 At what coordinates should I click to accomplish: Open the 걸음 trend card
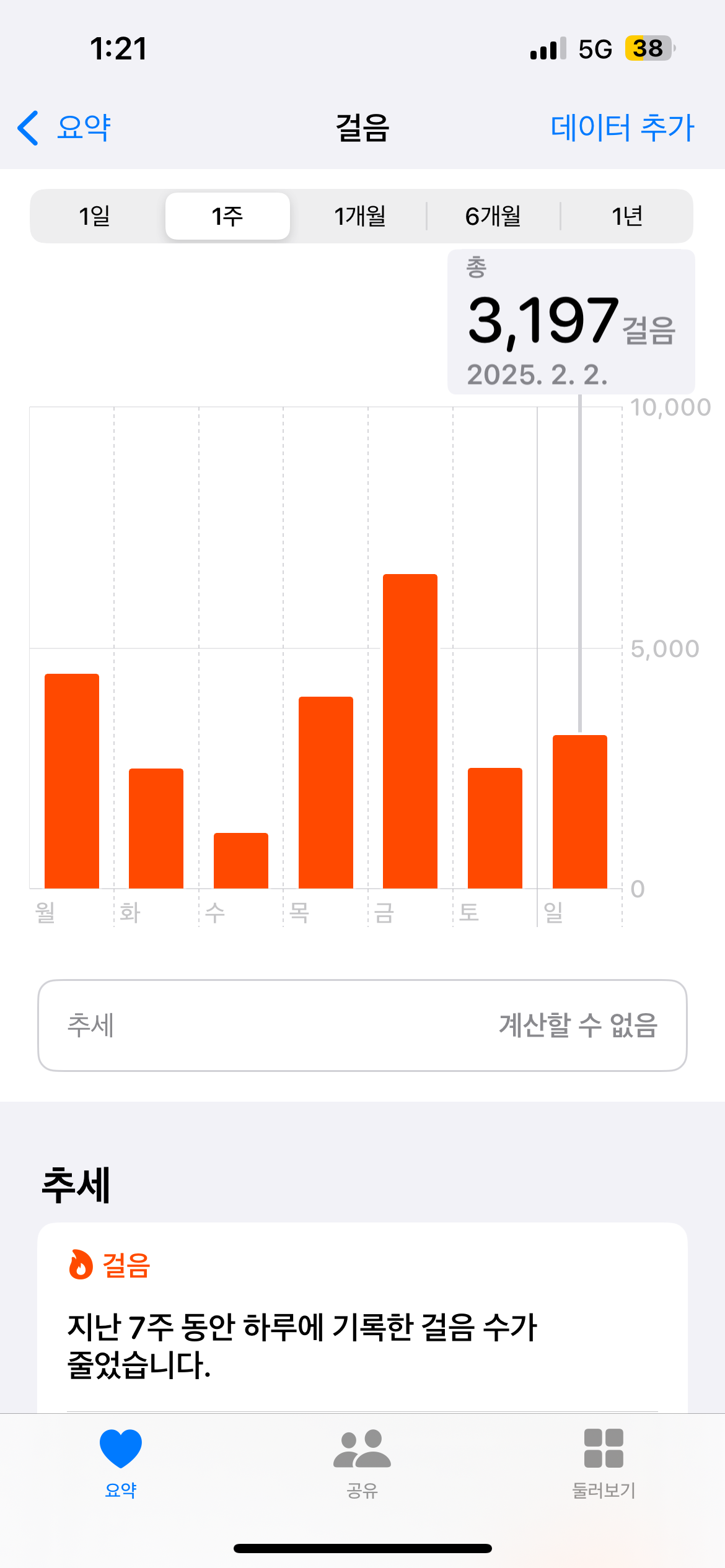click(362, 1319)
